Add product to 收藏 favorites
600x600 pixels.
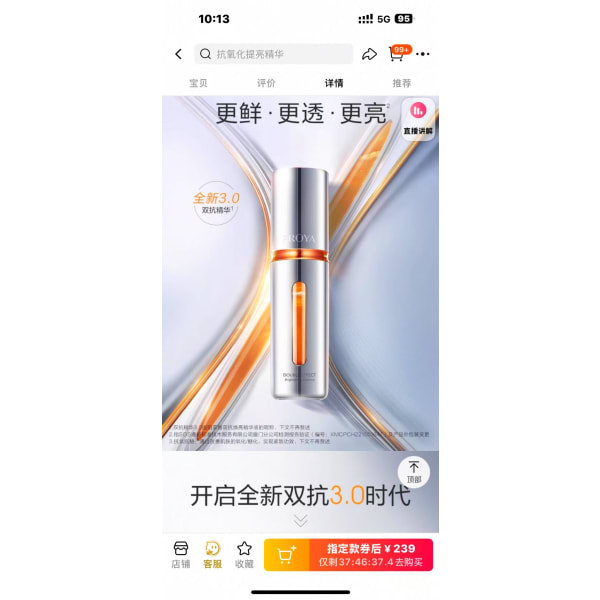tap(244, 554)
